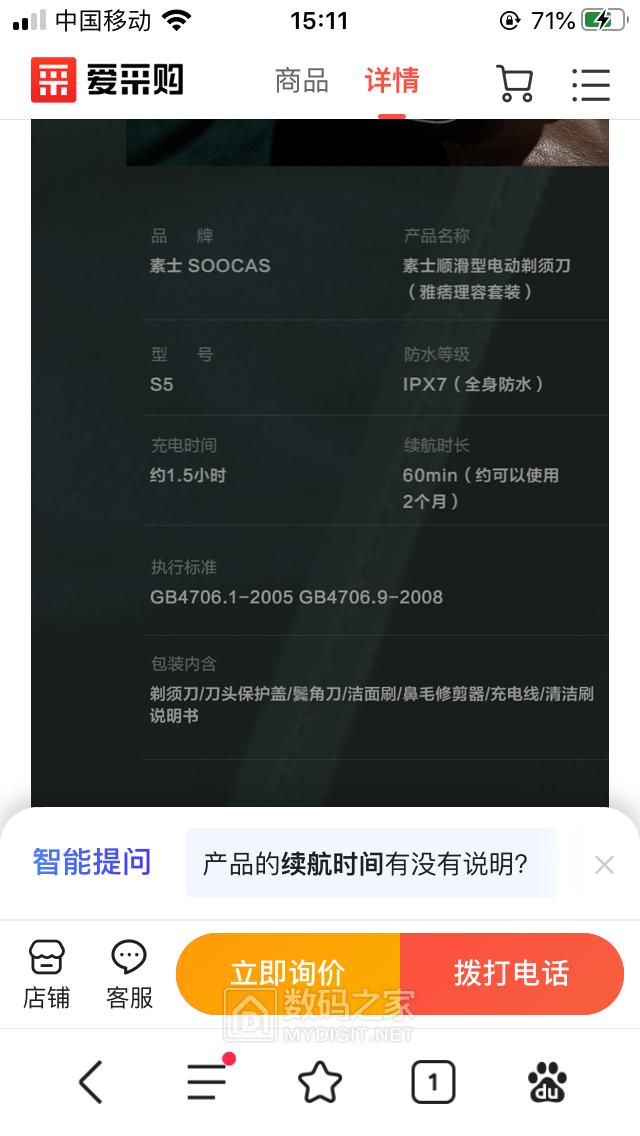The image size is (640, 1136).
Task: Contact 客服 customer service
Action: (x=129, y=974)
